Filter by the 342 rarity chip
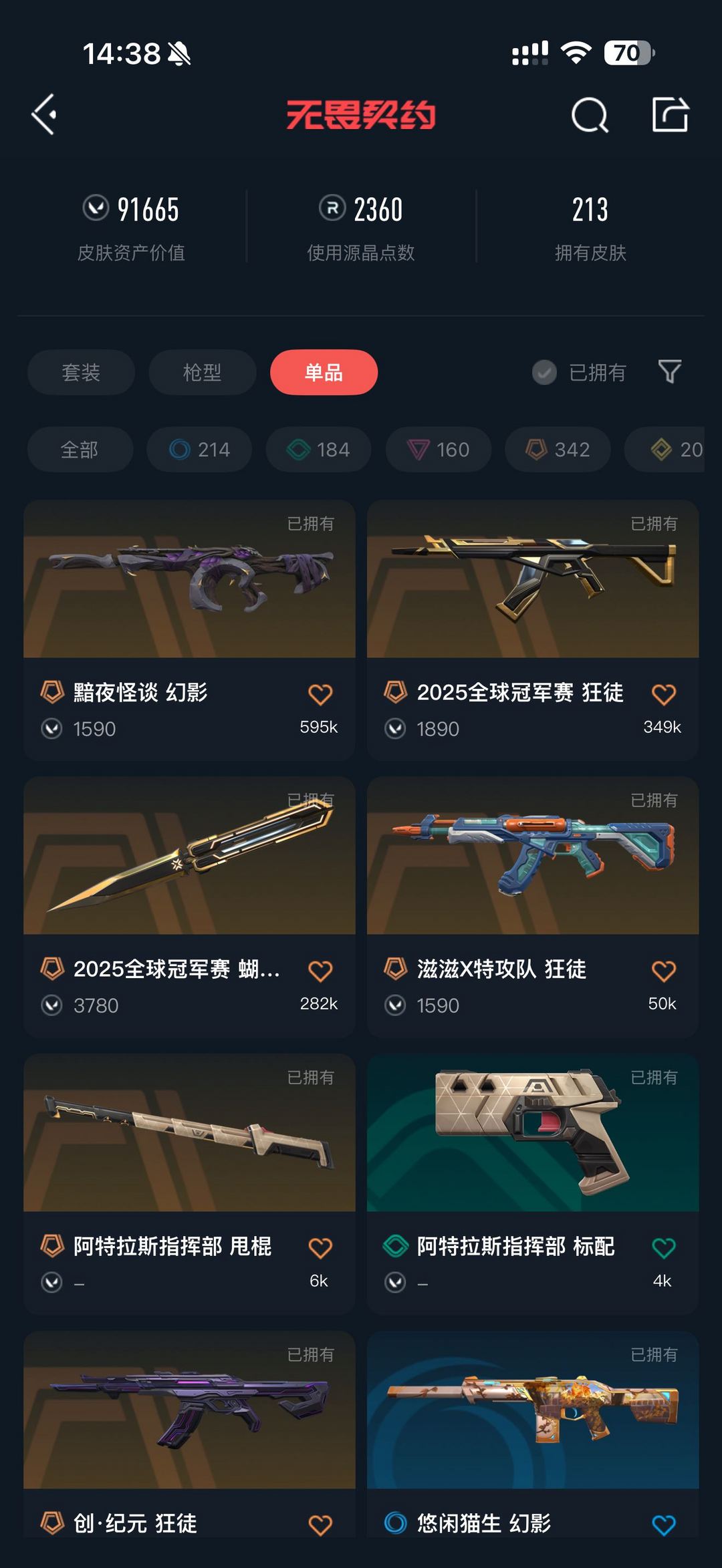Screen dimensions: 722x1568 (558, 450)
